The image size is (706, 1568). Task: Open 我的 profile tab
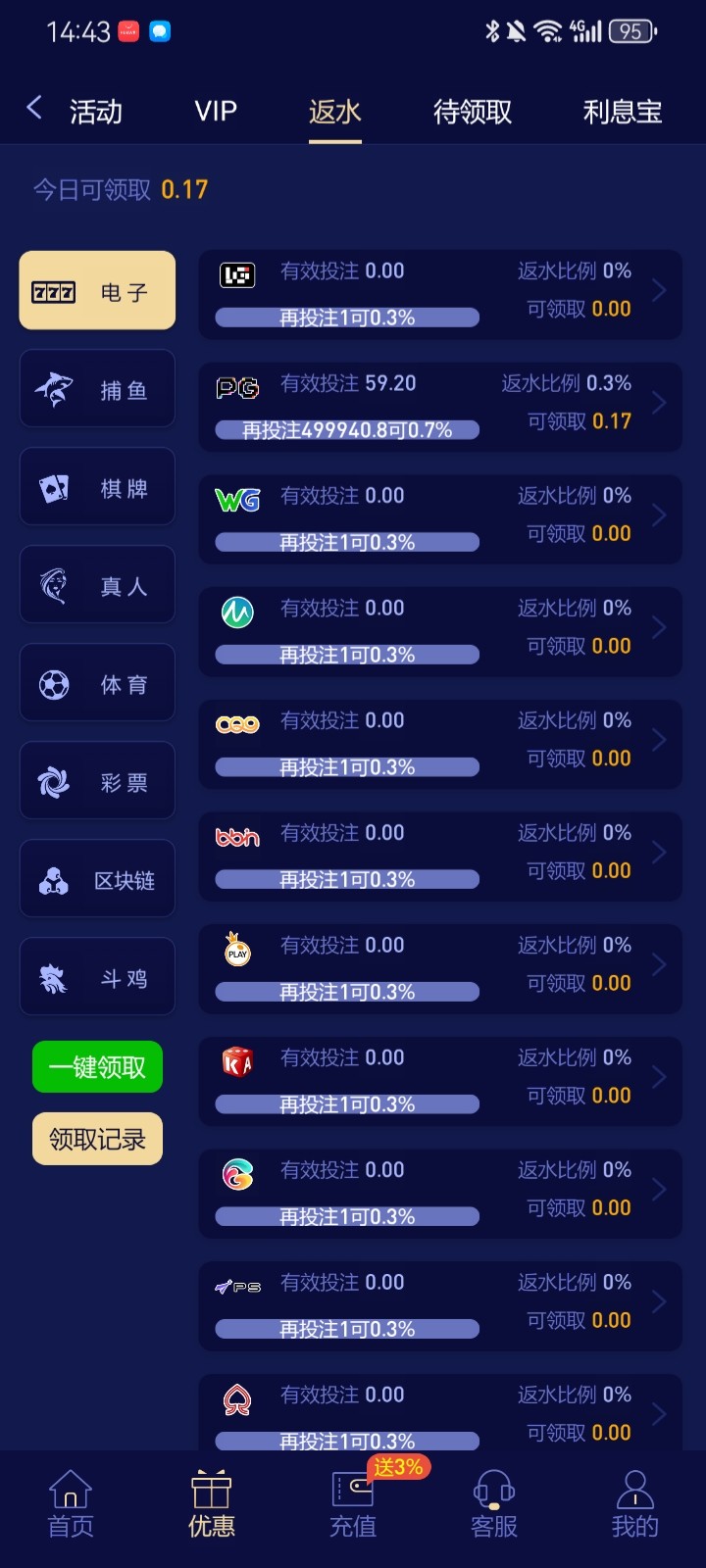(634, 1504)
